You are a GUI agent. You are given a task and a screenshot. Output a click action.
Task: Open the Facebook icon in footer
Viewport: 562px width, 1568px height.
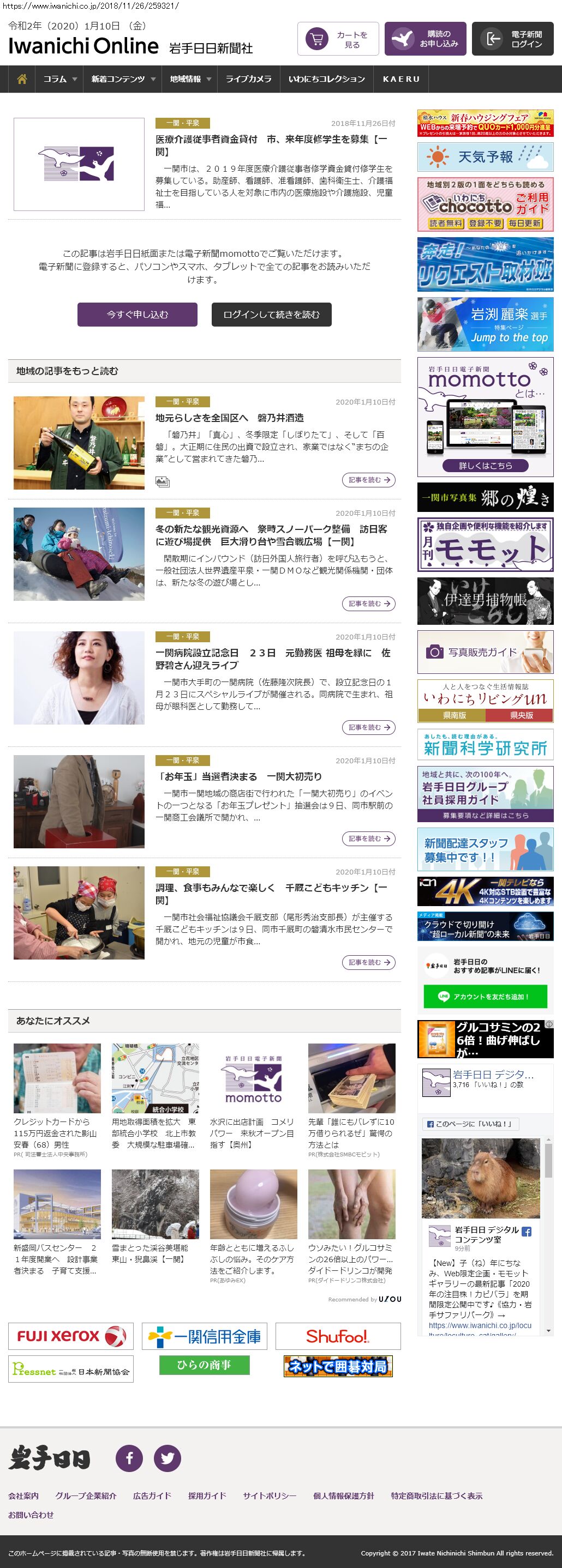[x=129, y=1458]
